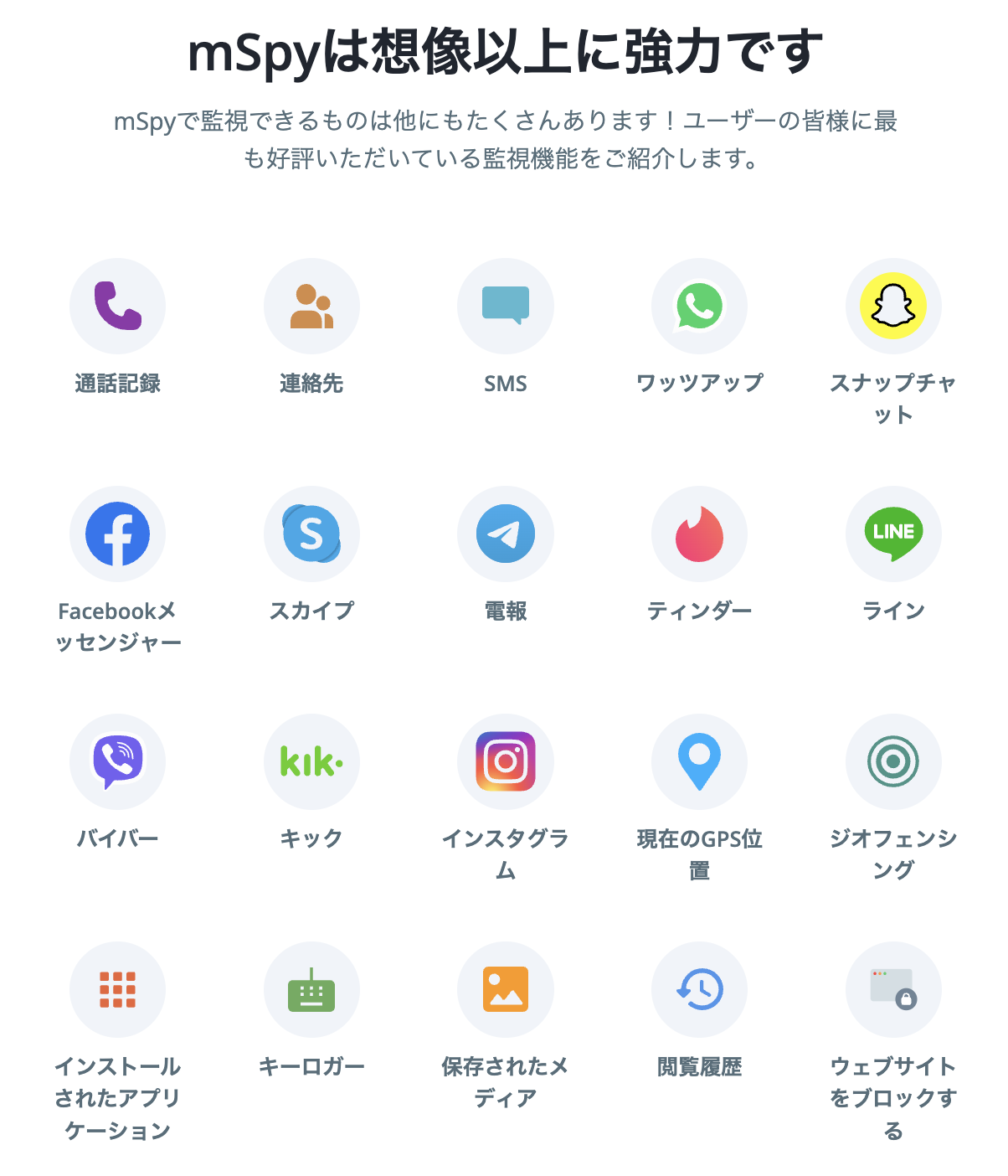Open the バイバー Viber feature
Screen dimensions: 1008x1176
coord(117,762)
